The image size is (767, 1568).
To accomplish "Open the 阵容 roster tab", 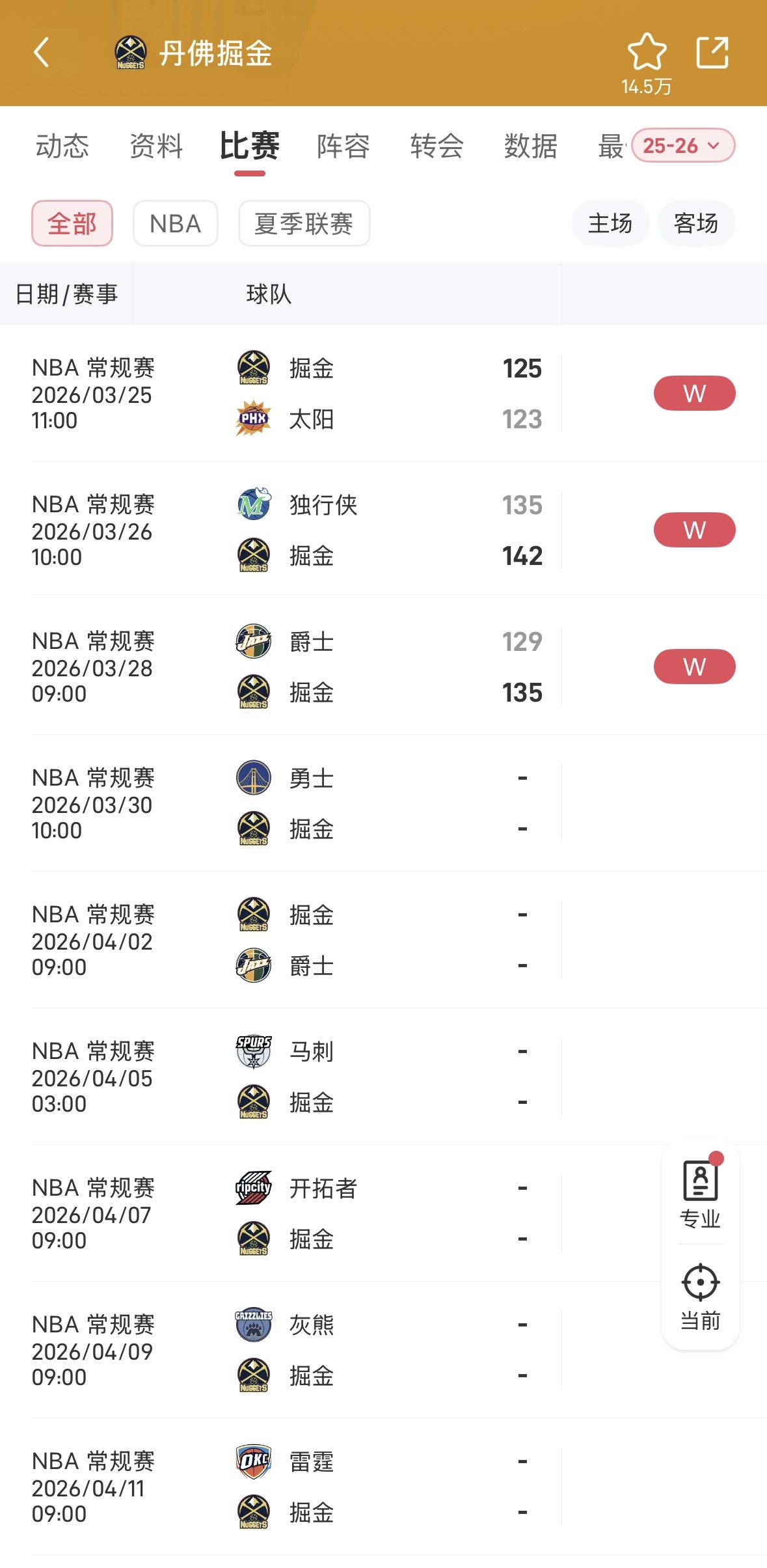I will [343, 146].
